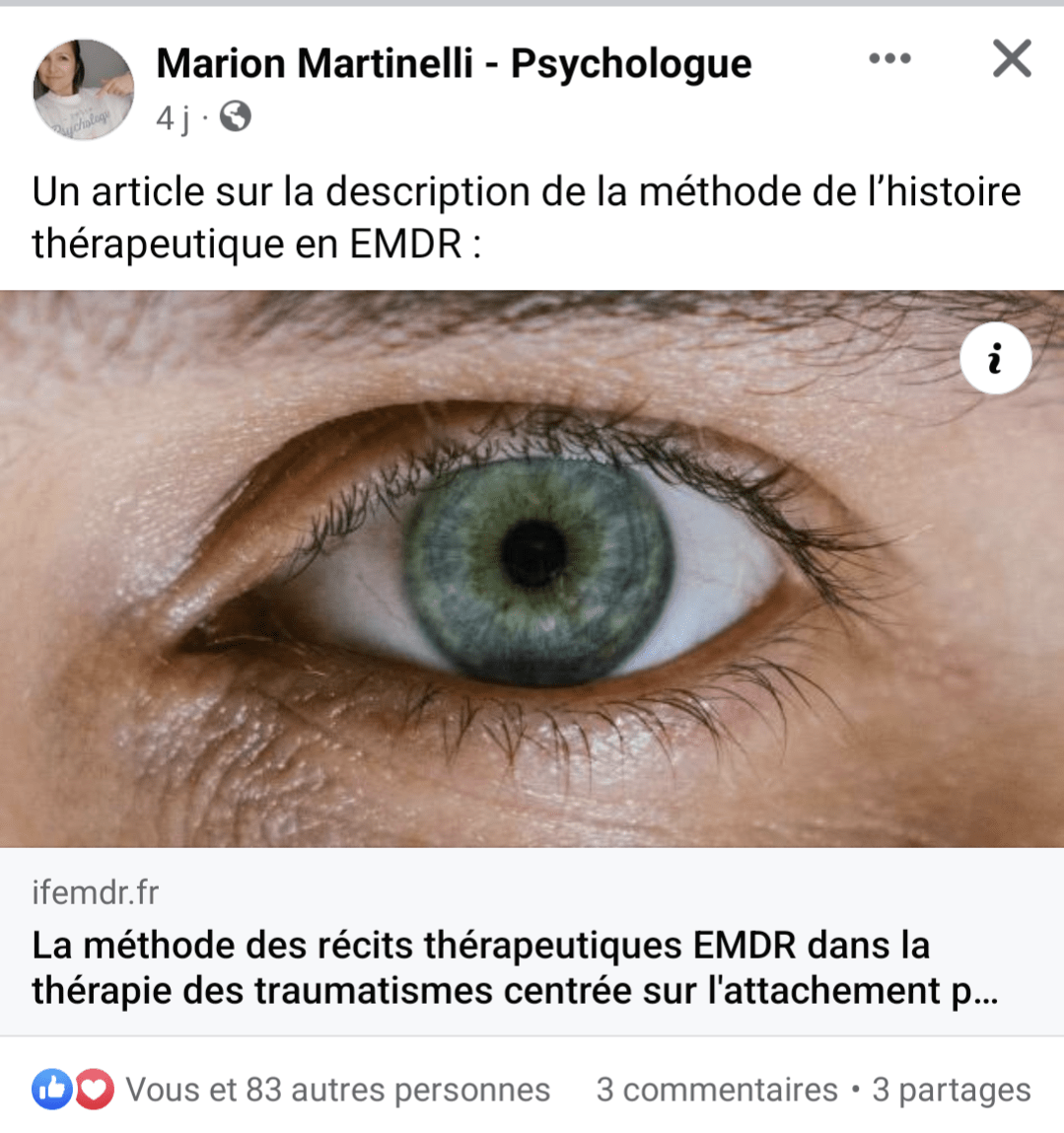Open the ifemdr.fr article about EMDR
Screen dimensions: 1064x1133
[513, 967]
